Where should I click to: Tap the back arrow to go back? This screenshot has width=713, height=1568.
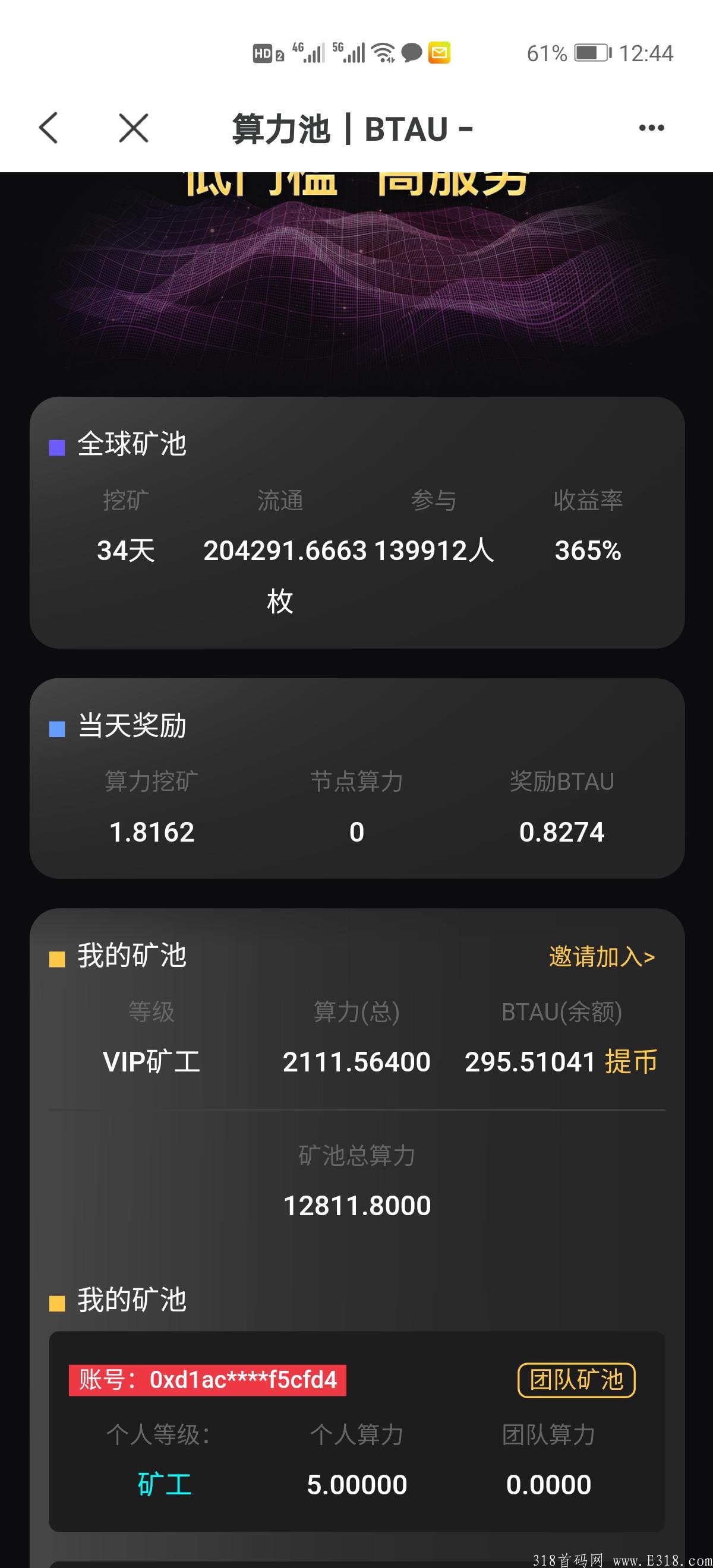(49, 128)
